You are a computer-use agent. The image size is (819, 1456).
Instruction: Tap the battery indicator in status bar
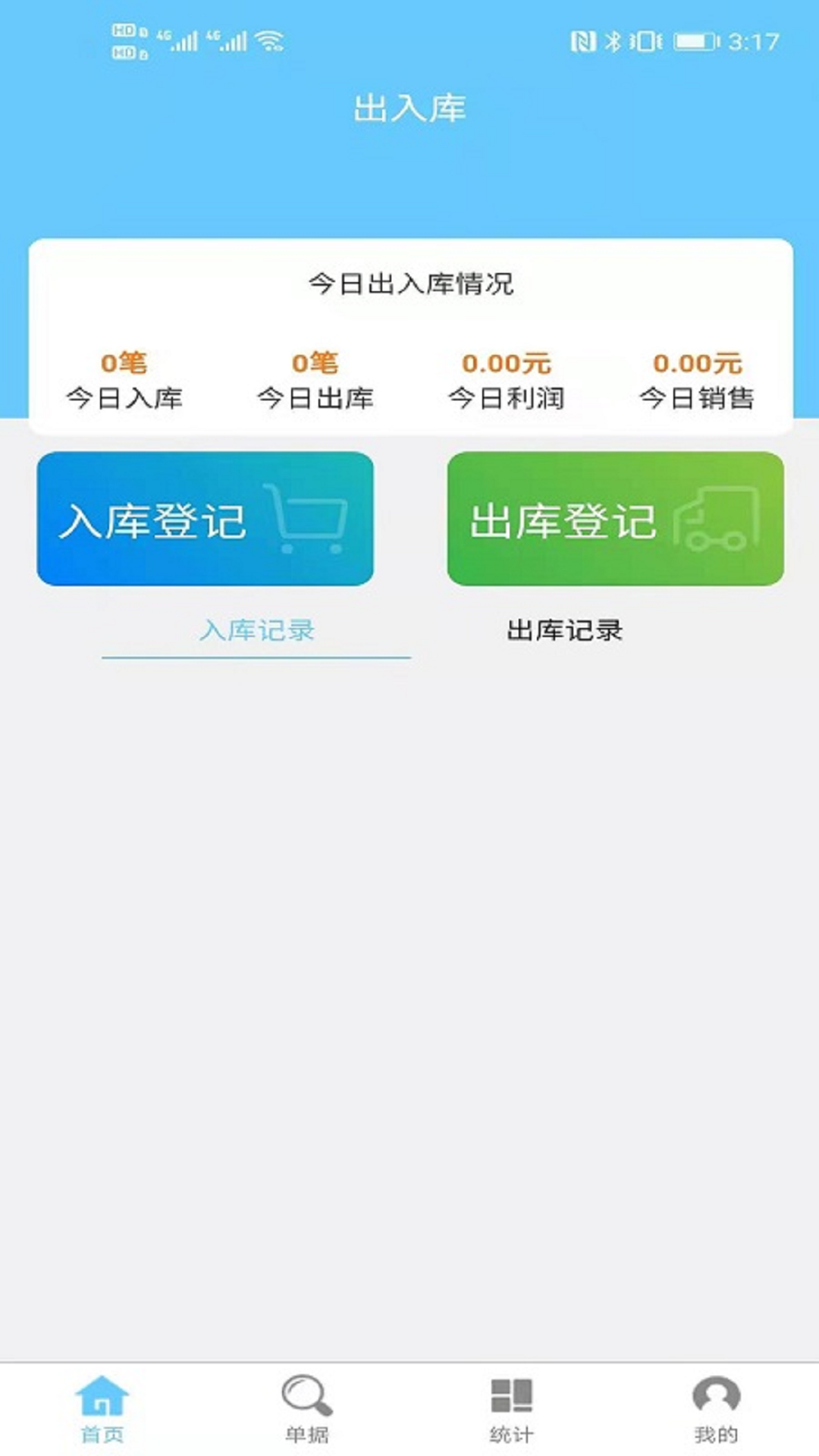(x=693, y=42)
